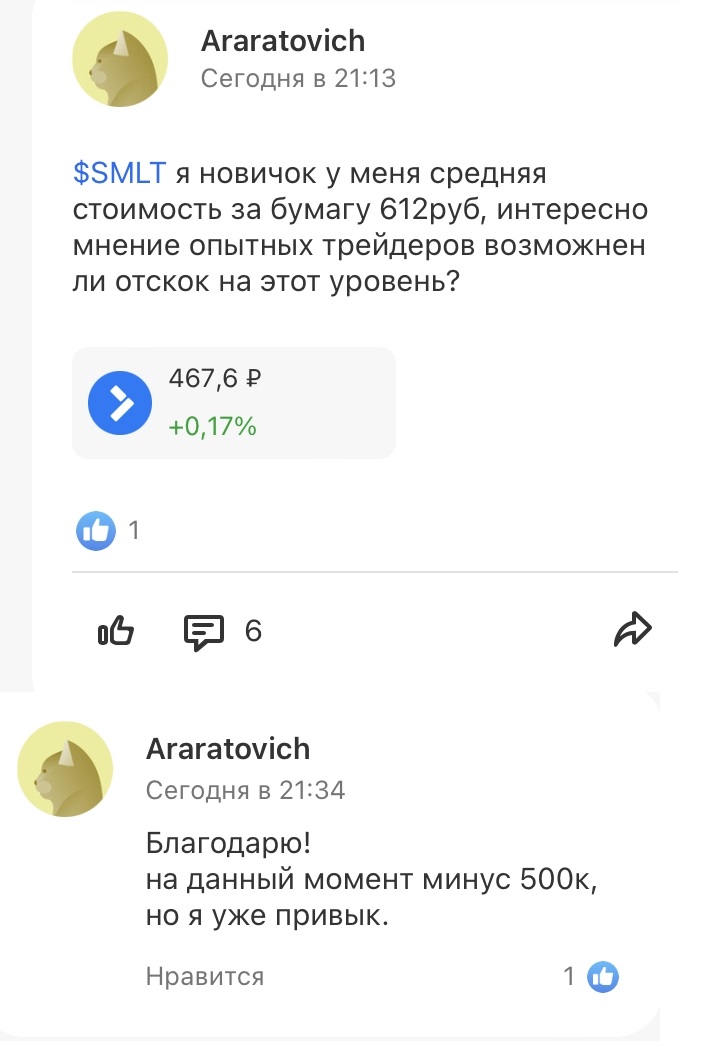708x1052 pixels.
Task: Open the $SMLT ticker link
Action: coord(119,173)
